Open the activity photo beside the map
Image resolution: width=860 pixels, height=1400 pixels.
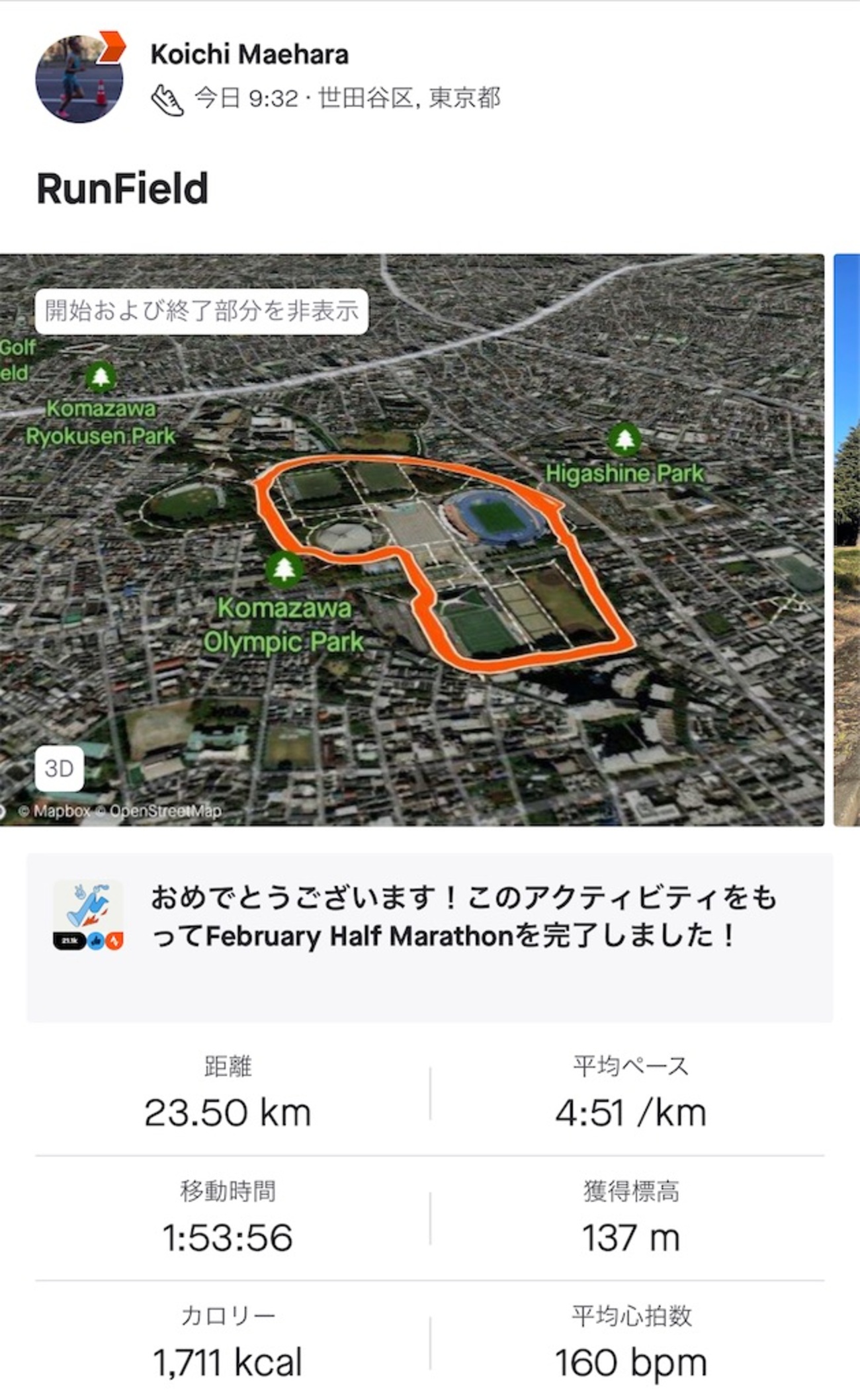[x=847, y=539]
